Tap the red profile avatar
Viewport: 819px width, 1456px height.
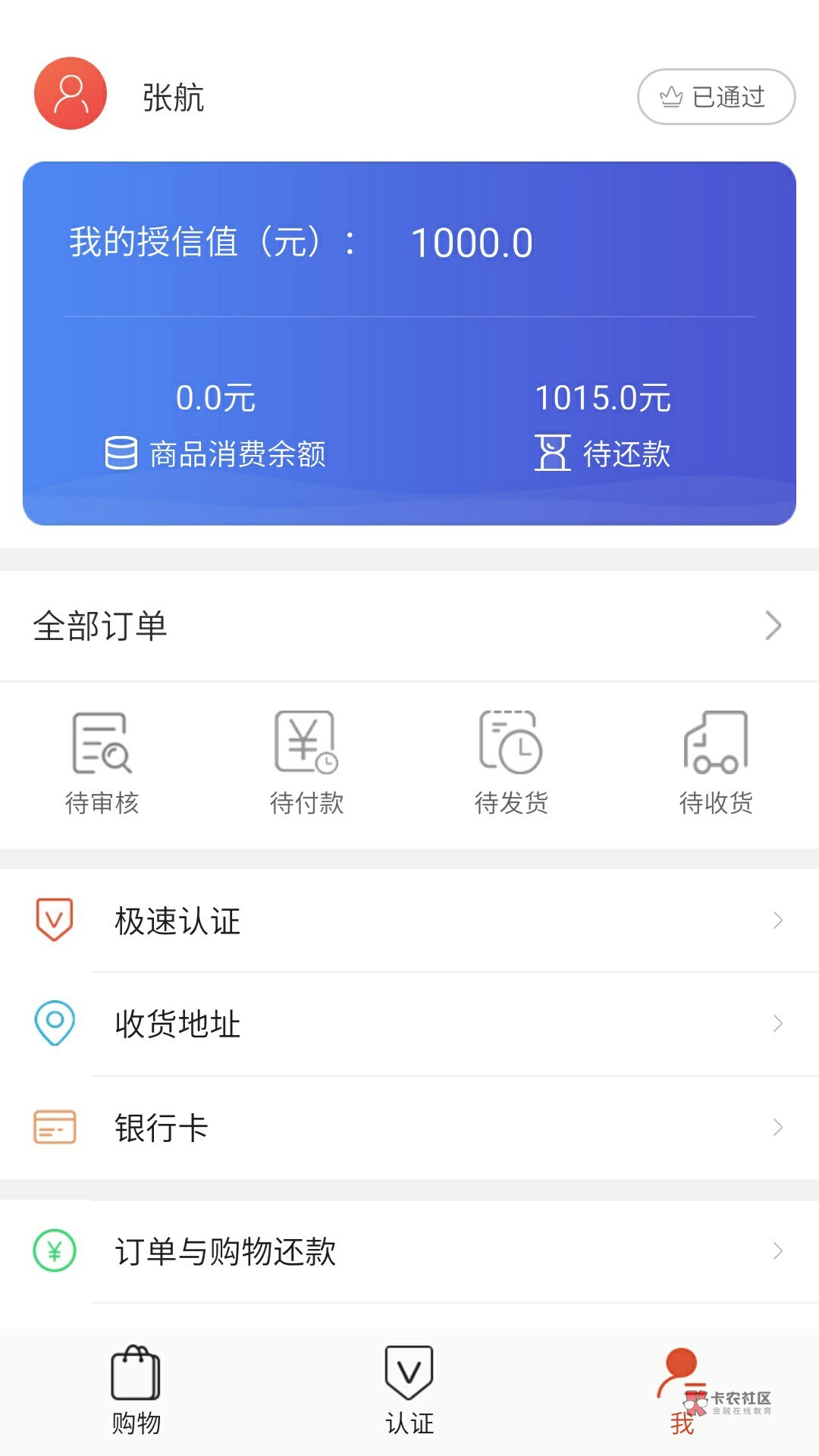71,93
